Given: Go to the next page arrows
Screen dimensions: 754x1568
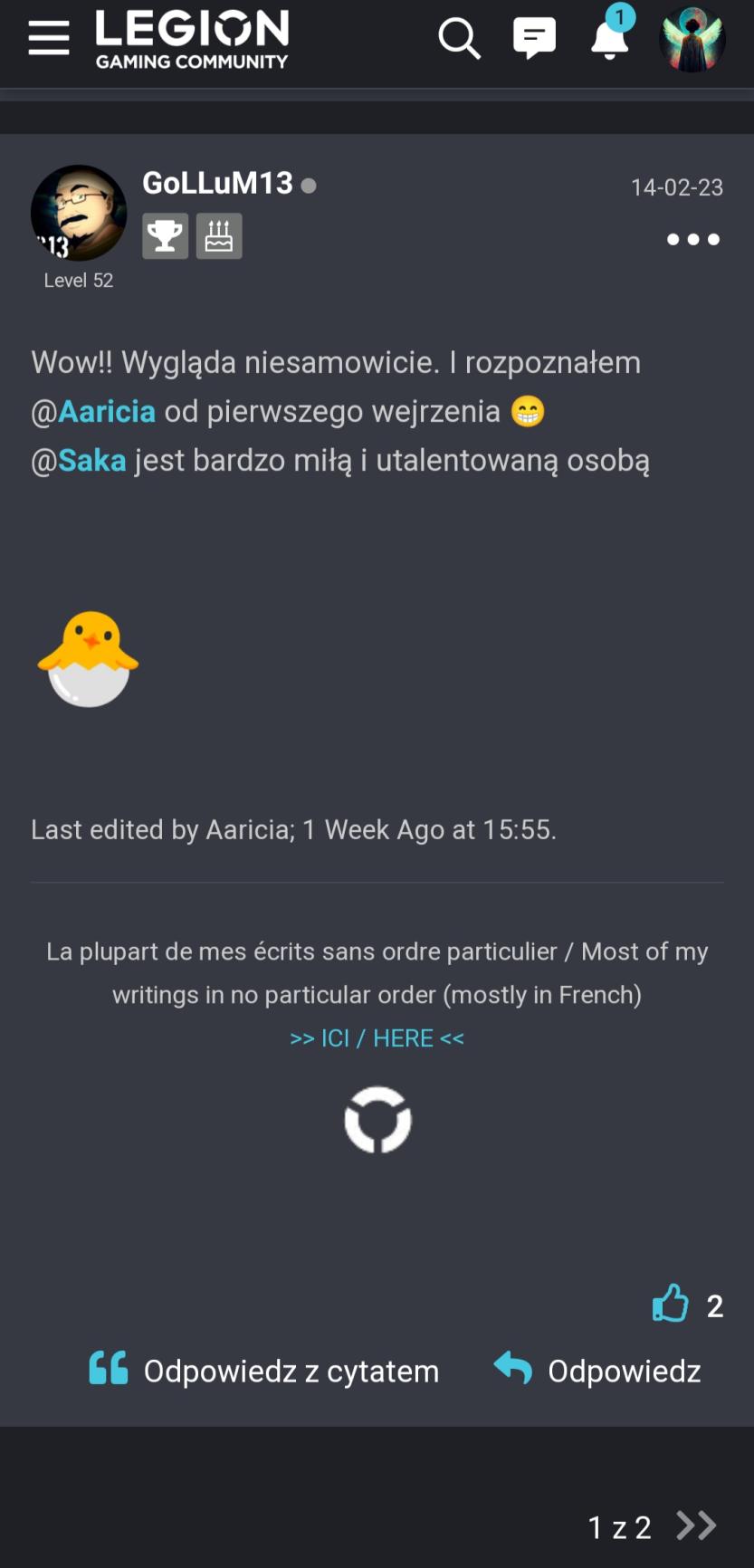Looking at the screenshot, I should pos(697,1525).
